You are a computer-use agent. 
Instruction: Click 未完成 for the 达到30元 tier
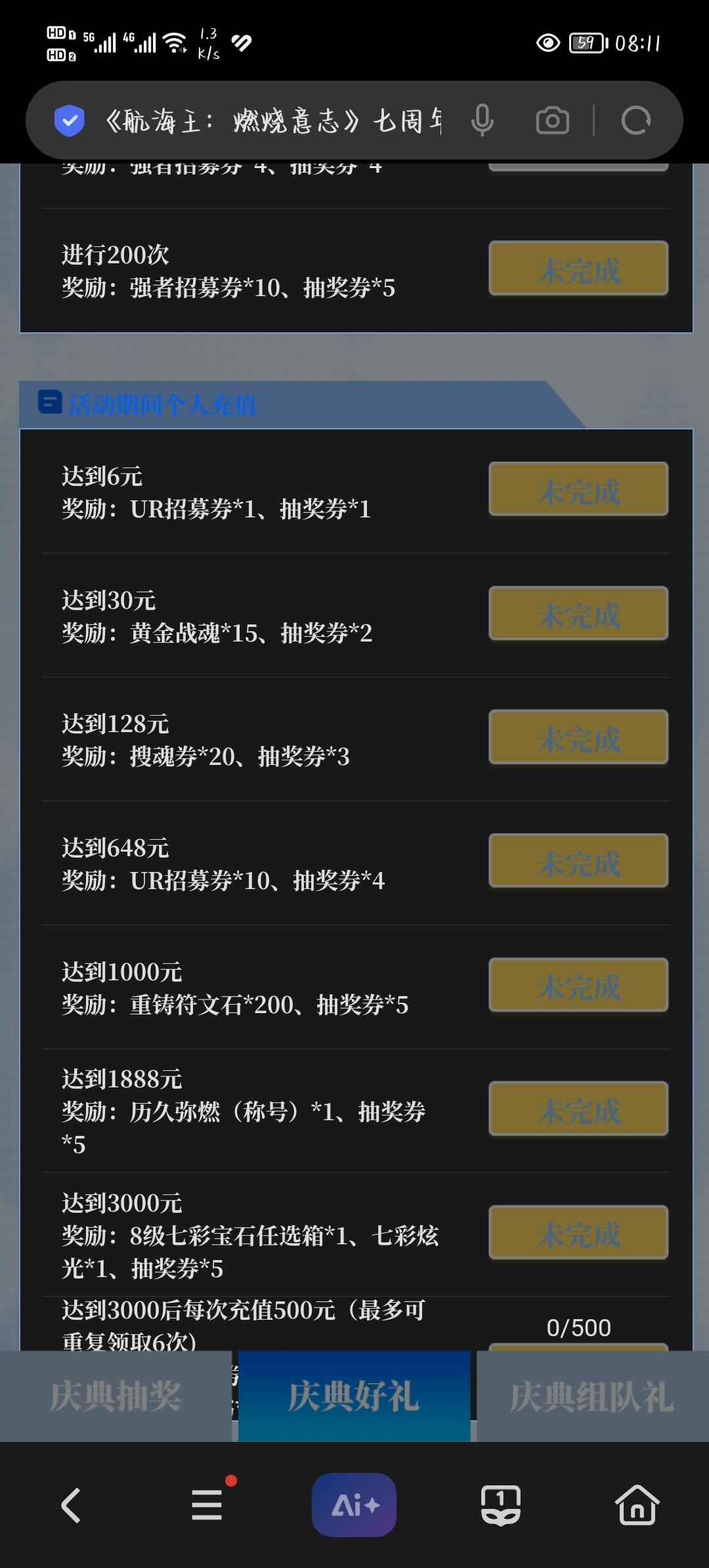coord(578,613)
